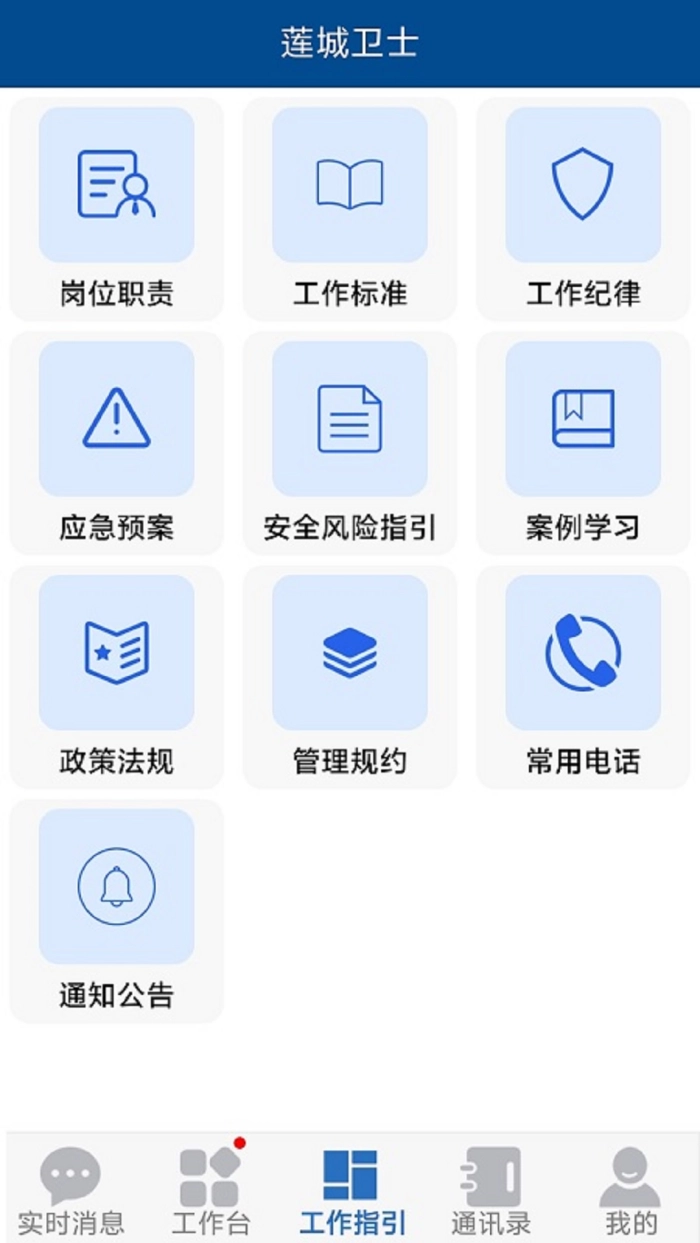Screen dimensions: 700x1243
Task: Switch to the 通讯录 tab
Action: pos(491,1190)
